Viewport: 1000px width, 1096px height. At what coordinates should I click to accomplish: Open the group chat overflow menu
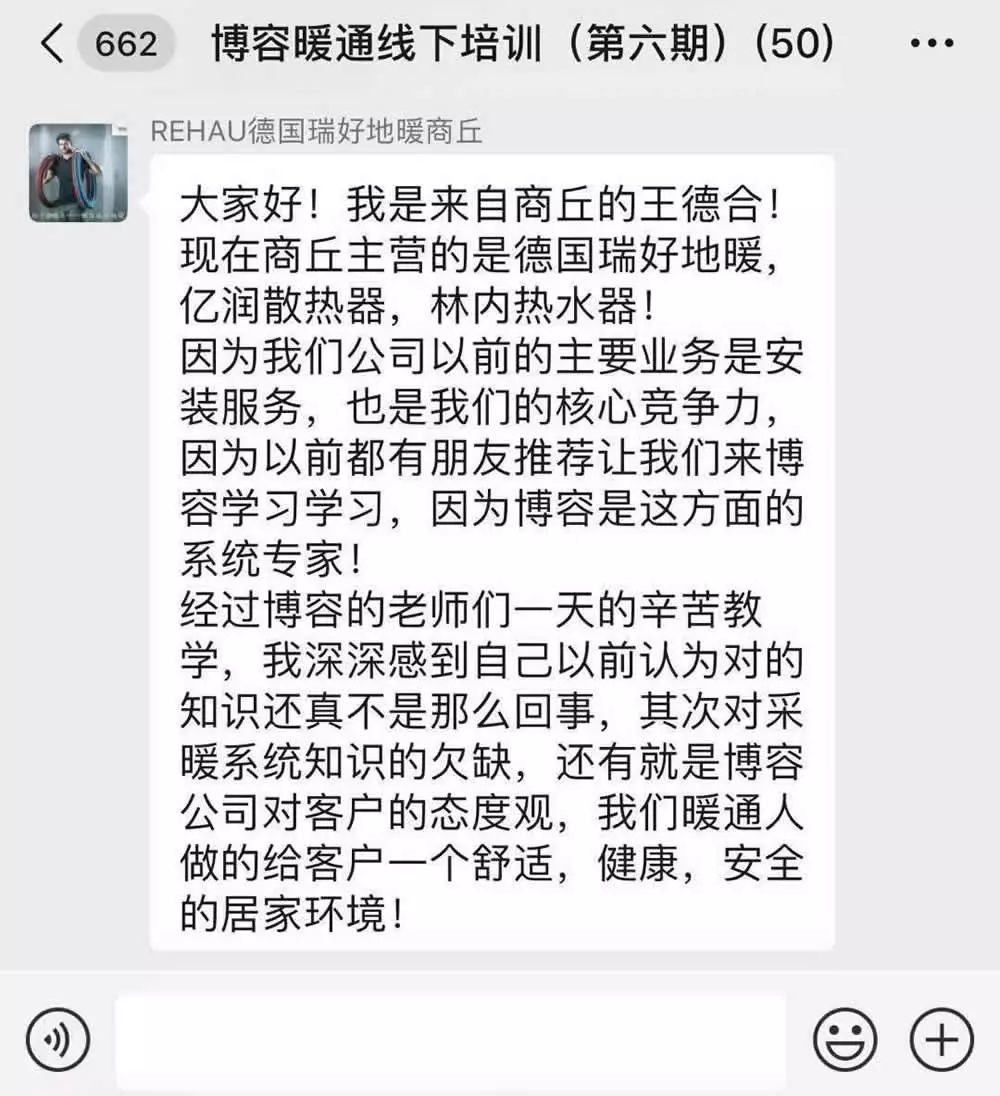tap(933, 45)
